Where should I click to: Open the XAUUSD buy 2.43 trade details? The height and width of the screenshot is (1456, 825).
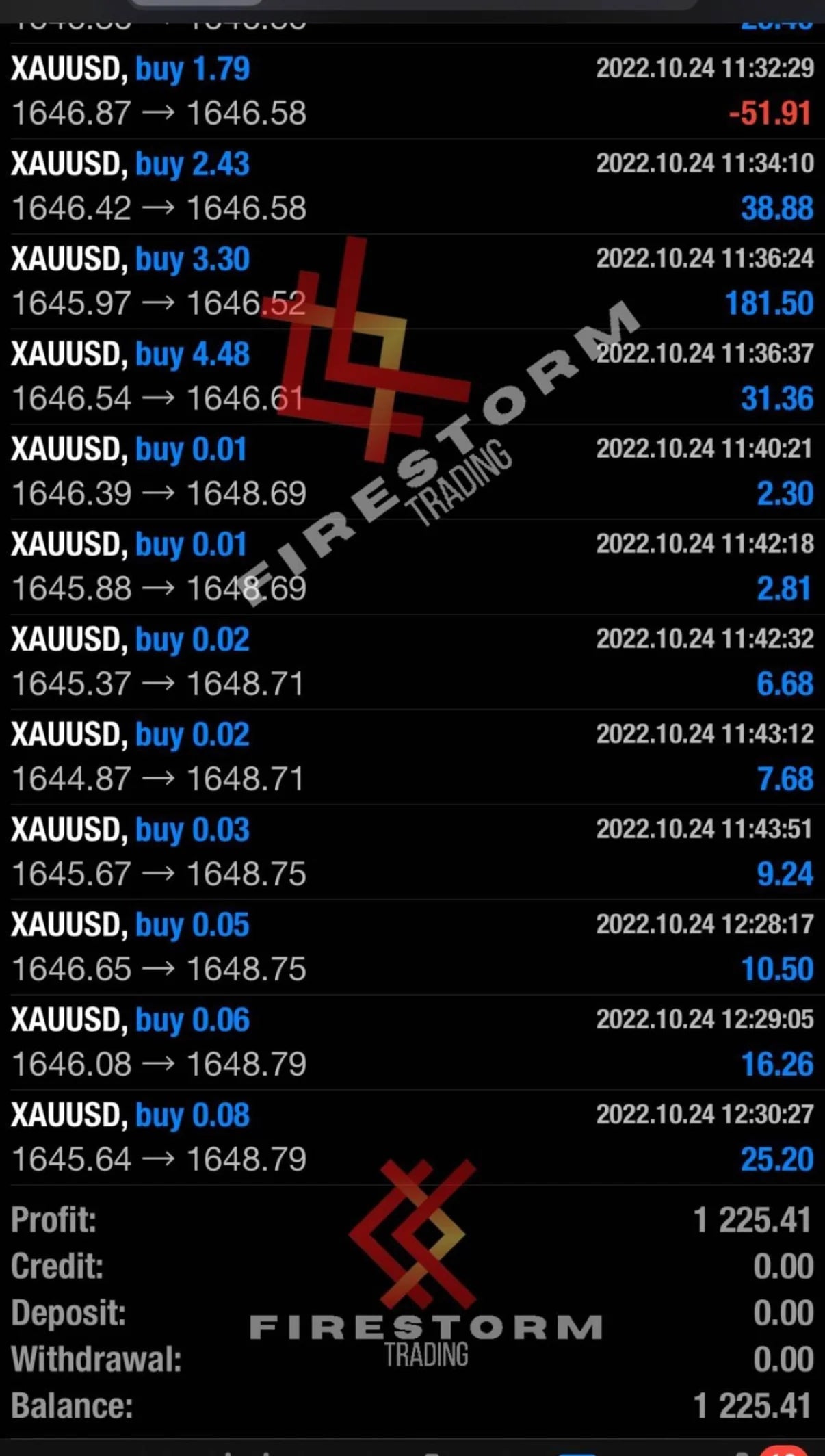coord(413,186)
